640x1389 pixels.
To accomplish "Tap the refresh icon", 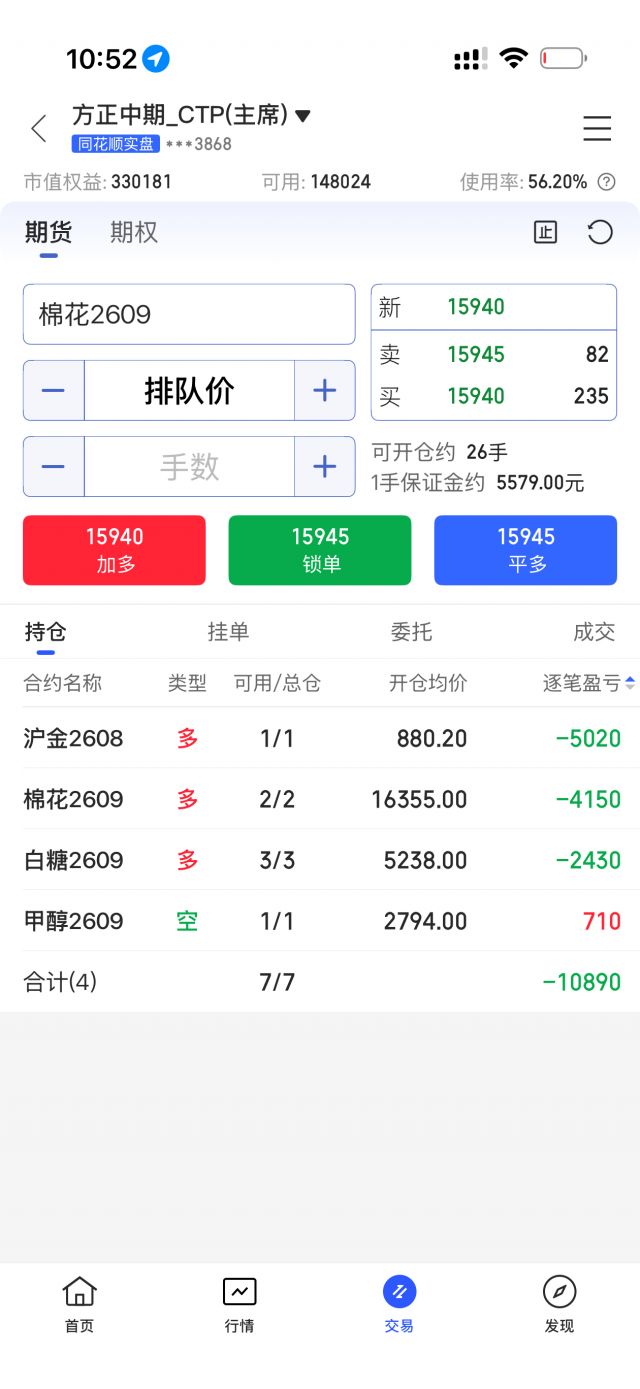I will tap(600, 233).
